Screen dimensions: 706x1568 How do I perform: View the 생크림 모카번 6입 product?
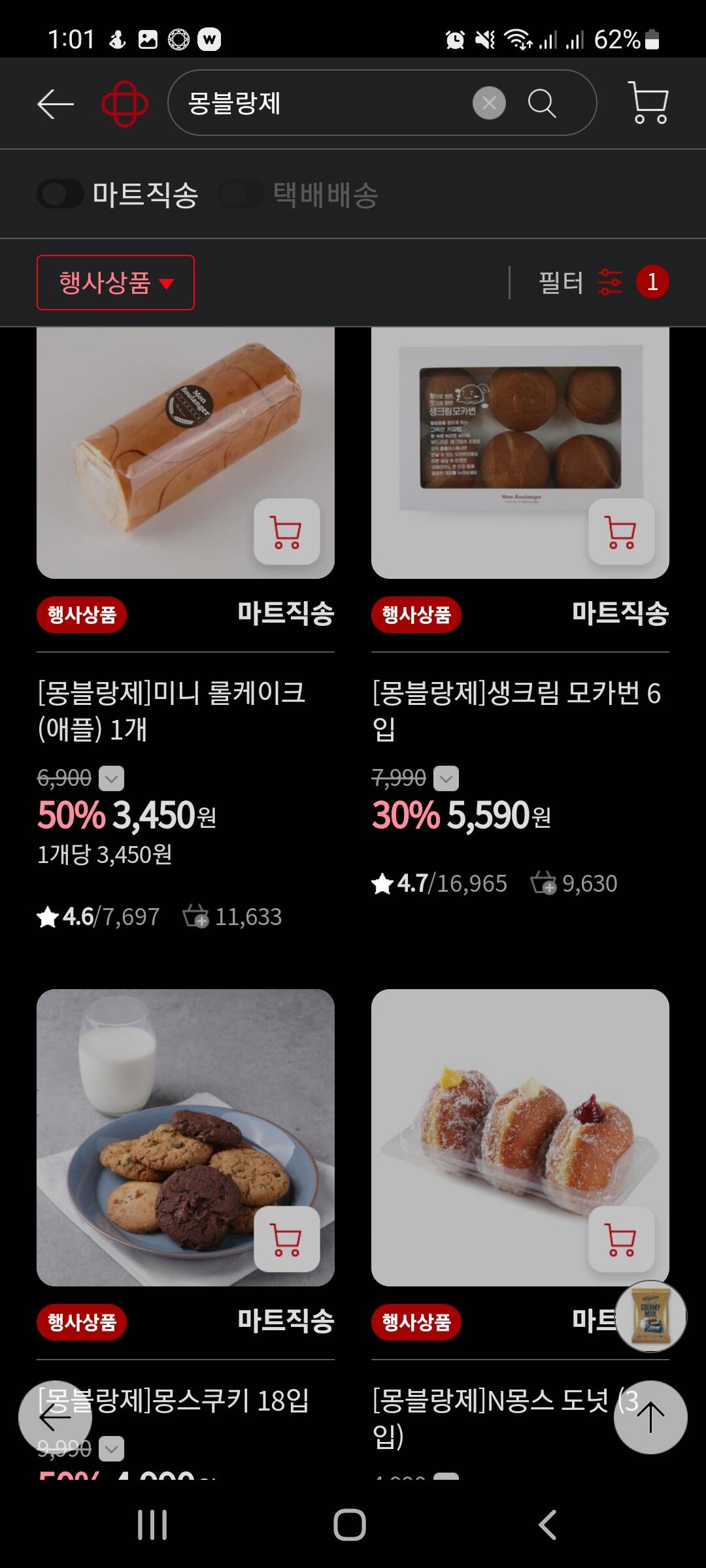click(516, 711)
